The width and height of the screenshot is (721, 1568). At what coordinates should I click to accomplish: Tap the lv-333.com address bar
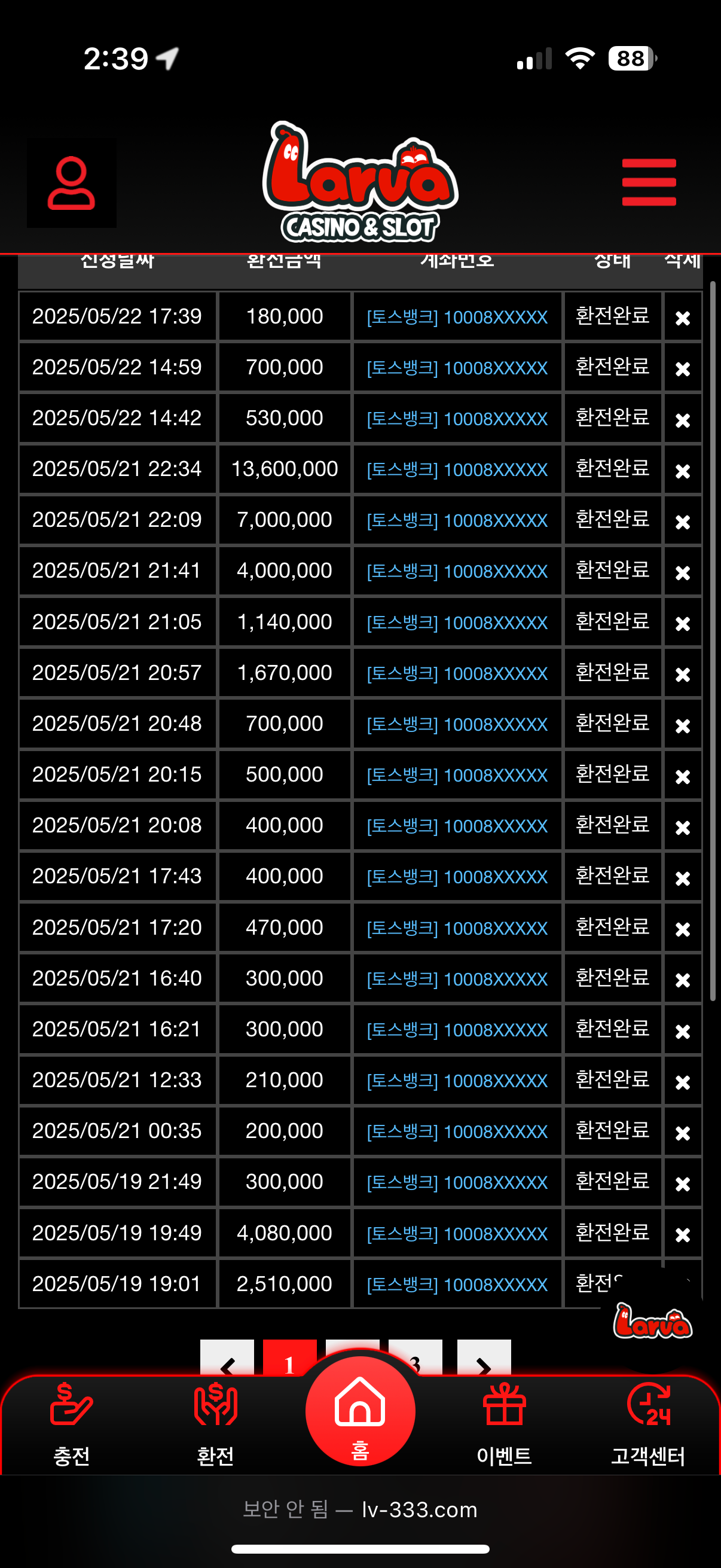(x=360, y=1509)
